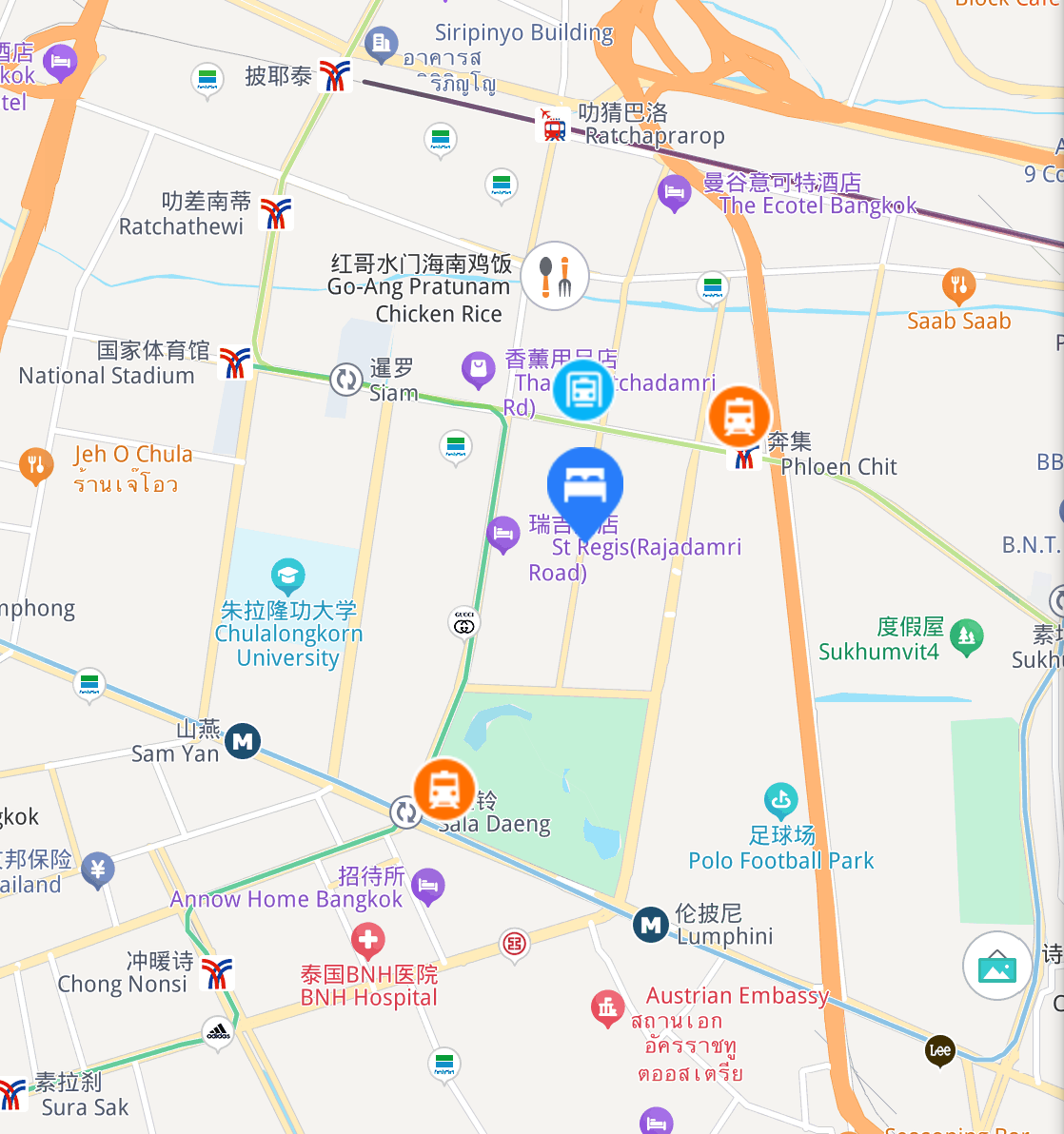This screenshot has width=1064, height=1134.
Task: Select the orange train marker at Phloen Chit
Action: (739, 417)
